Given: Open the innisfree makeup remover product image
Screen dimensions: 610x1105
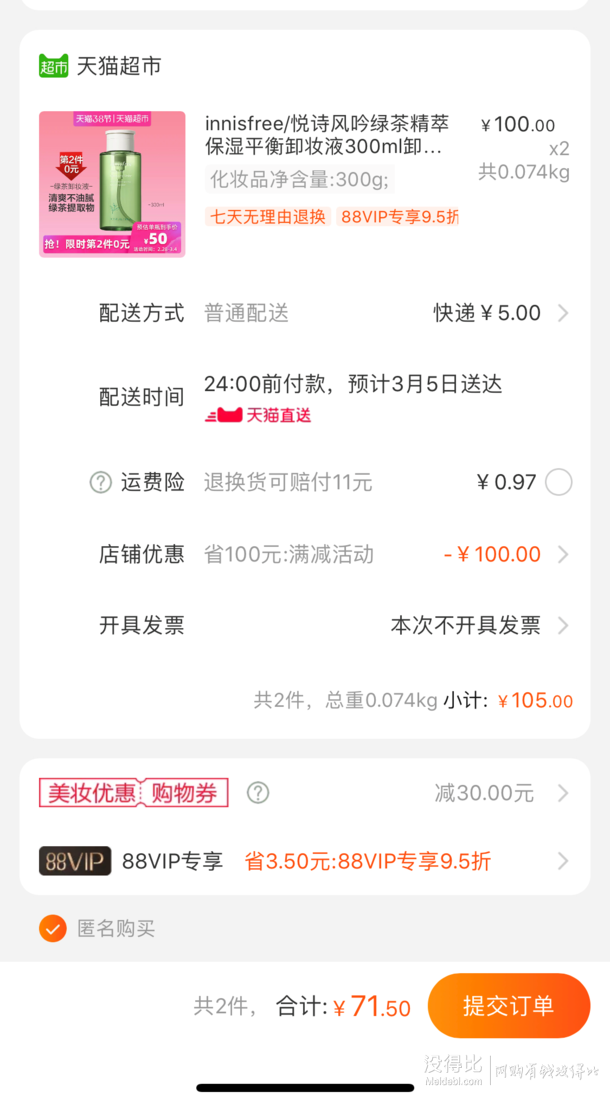Looking at the screenshot, I should point(112,184).
